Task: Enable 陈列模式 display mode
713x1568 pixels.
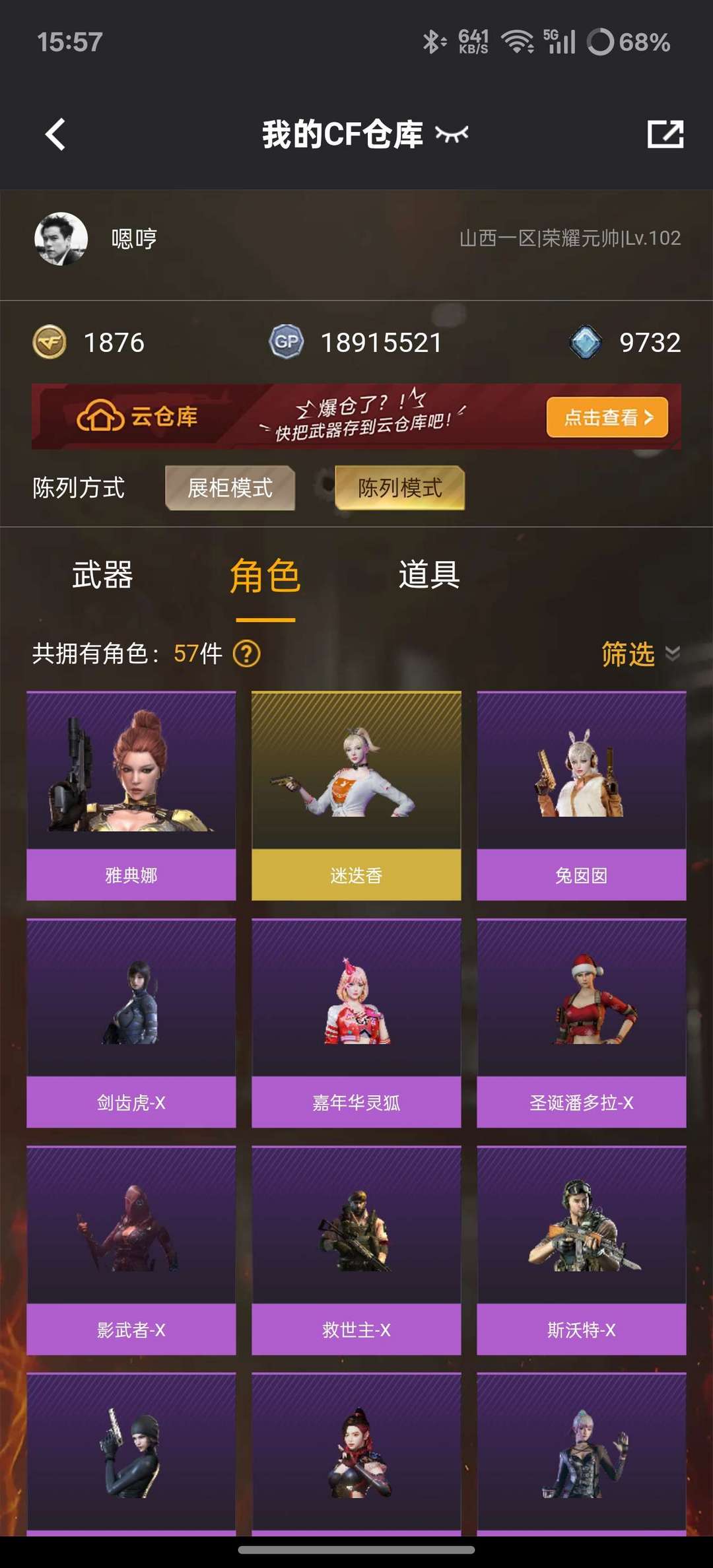Action: tap(399, 489)
